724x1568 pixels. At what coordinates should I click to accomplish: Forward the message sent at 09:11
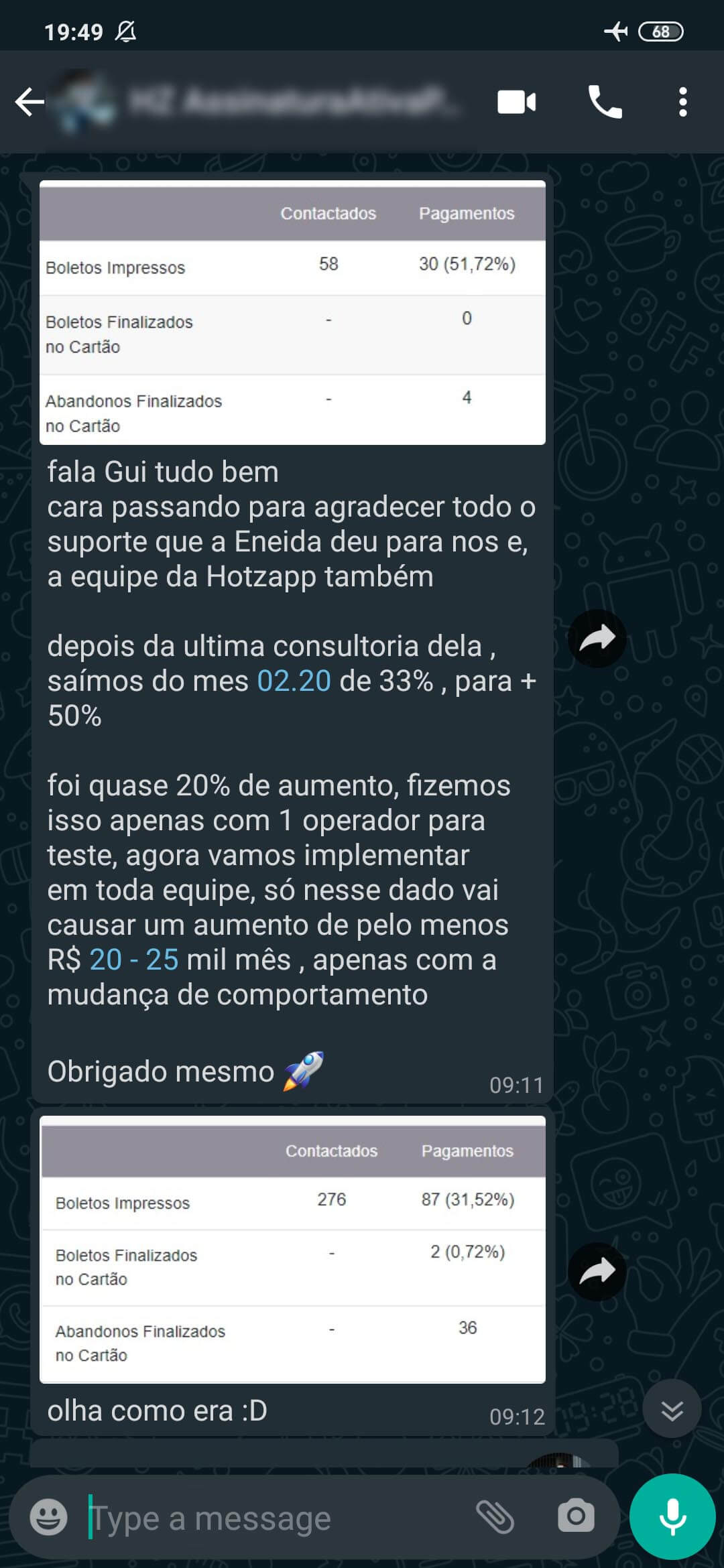click(597, 639)
